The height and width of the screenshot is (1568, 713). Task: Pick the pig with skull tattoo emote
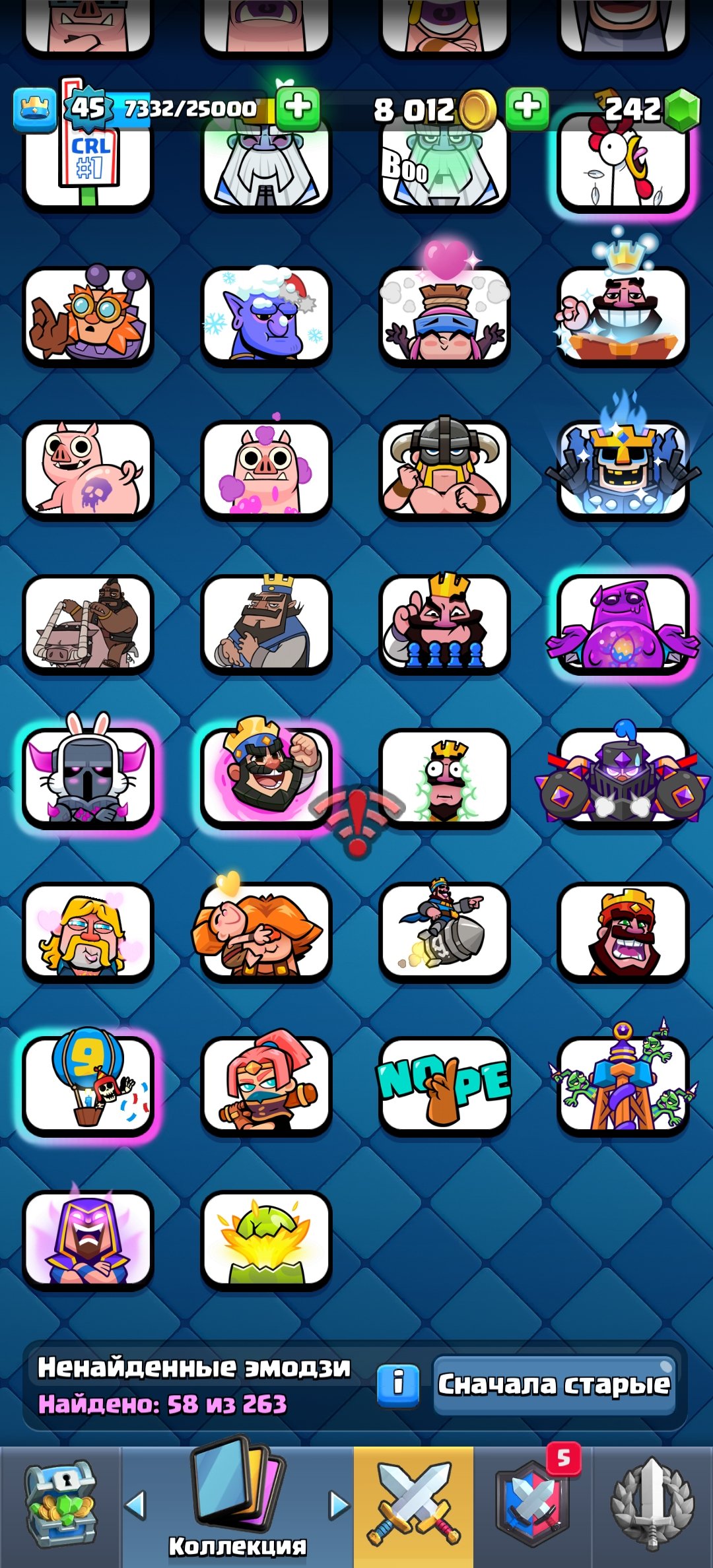point(88,470)
